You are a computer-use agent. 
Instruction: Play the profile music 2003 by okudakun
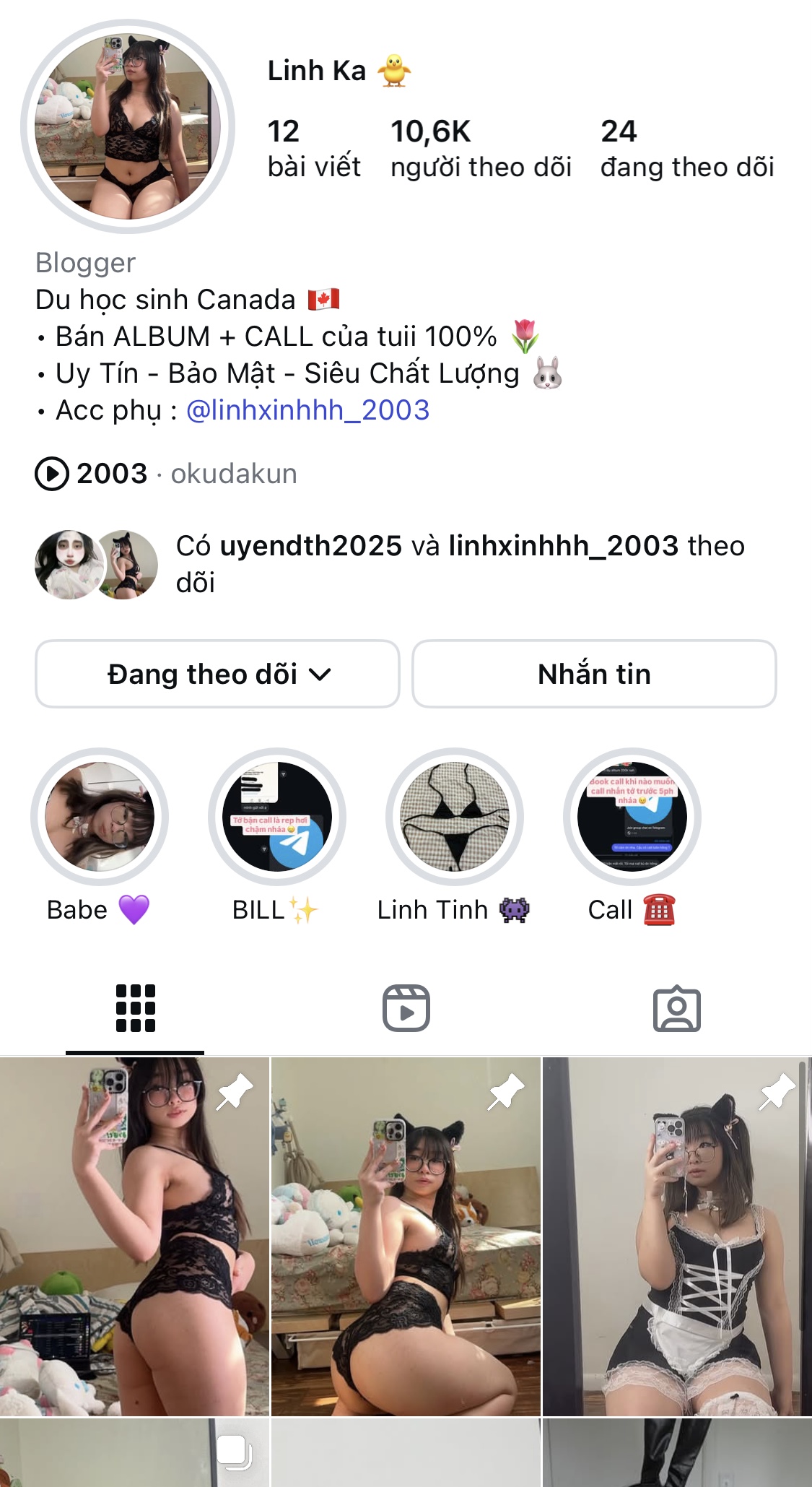click(166, 474)
